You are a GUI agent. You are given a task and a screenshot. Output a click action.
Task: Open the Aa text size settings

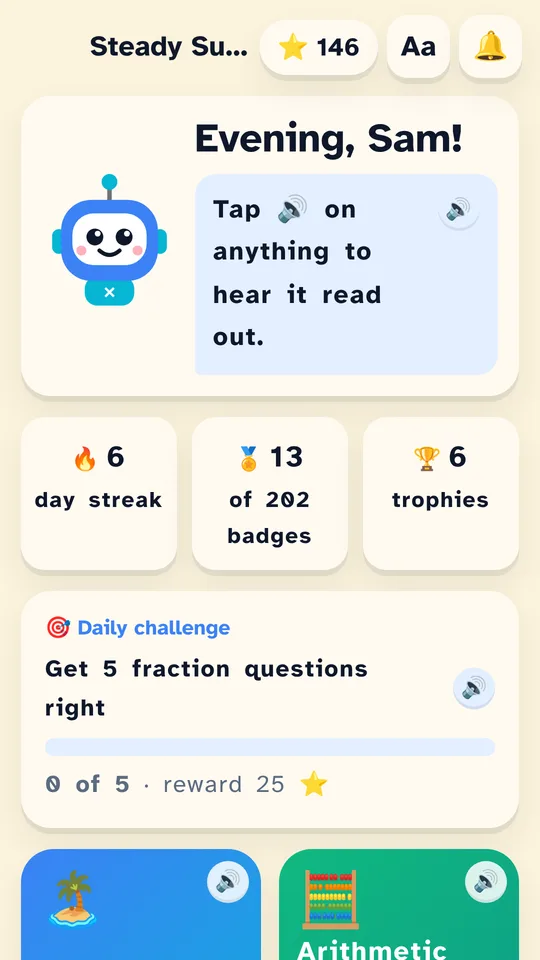418,48
